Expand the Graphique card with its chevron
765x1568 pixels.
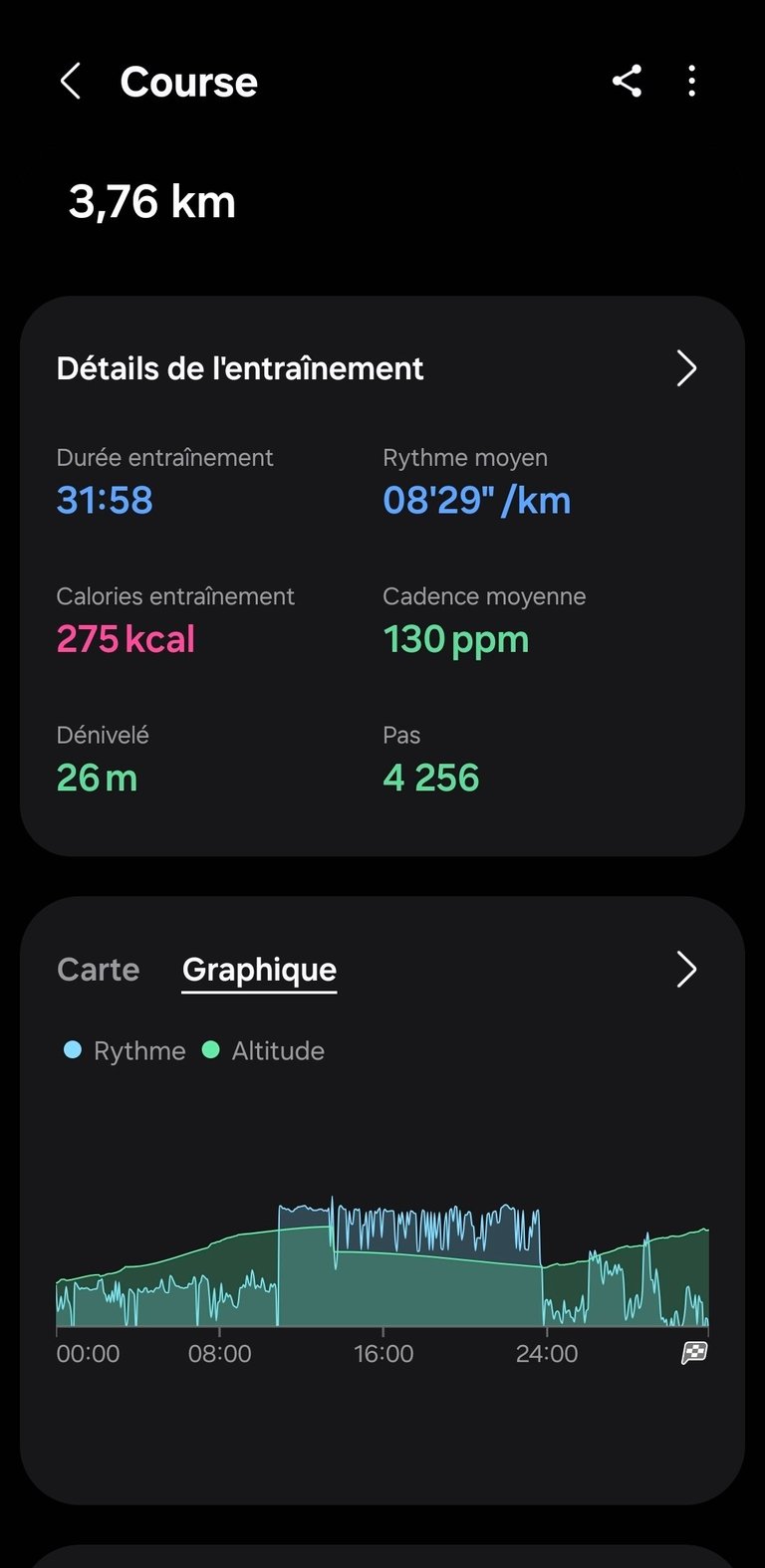(x=686, y=969)
